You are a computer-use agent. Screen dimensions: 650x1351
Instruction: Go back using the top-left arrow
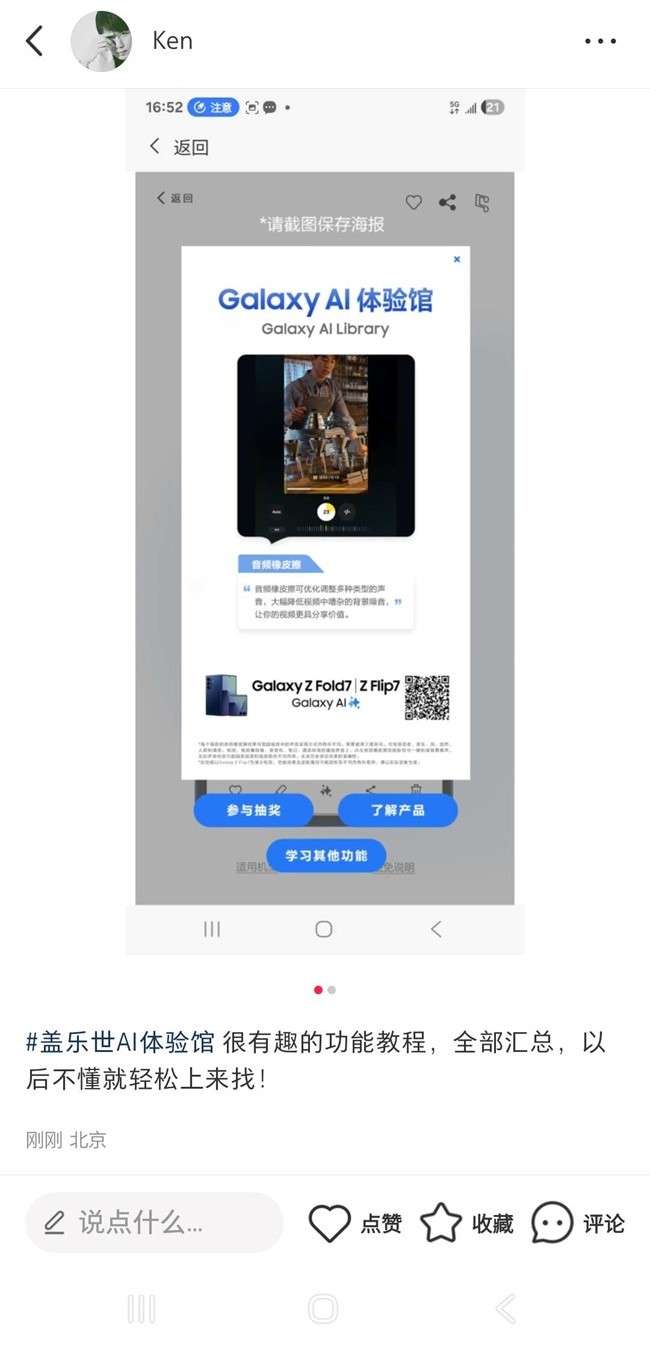pos(35,41)
